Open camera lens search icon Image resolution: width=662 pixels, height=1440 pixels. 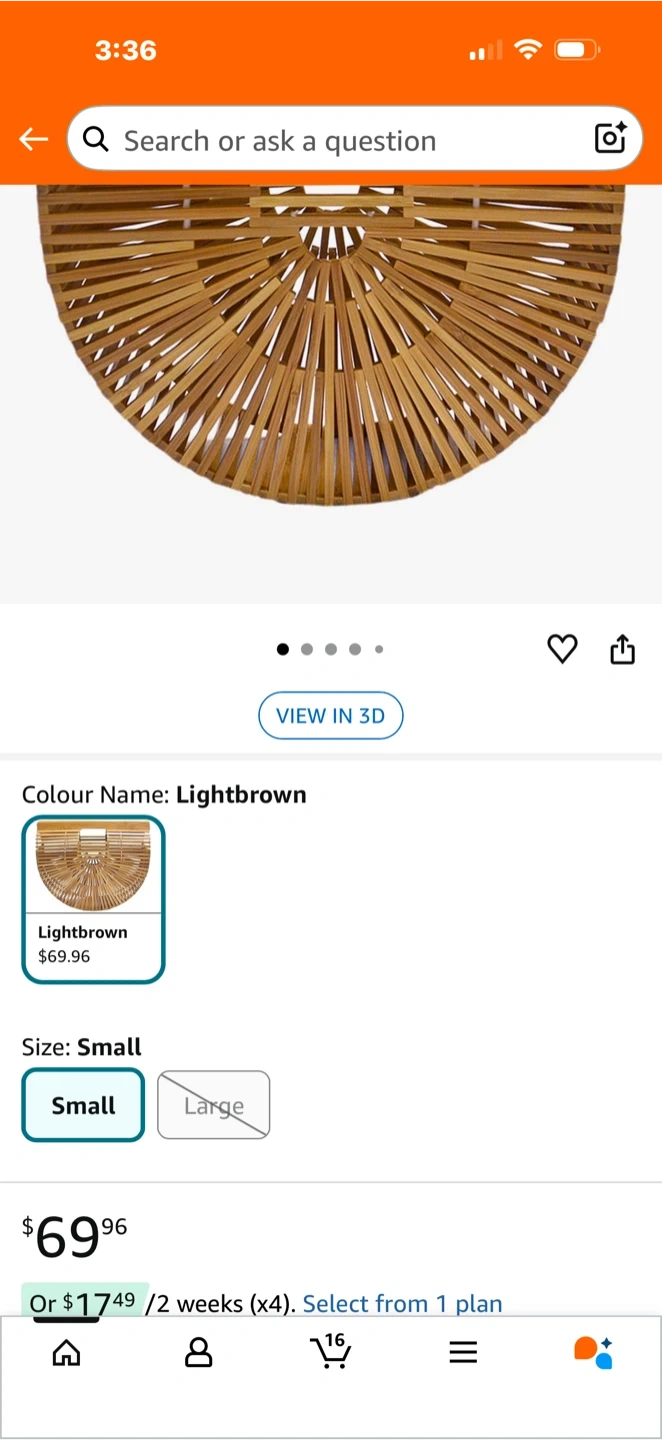[x=610, y=138]
